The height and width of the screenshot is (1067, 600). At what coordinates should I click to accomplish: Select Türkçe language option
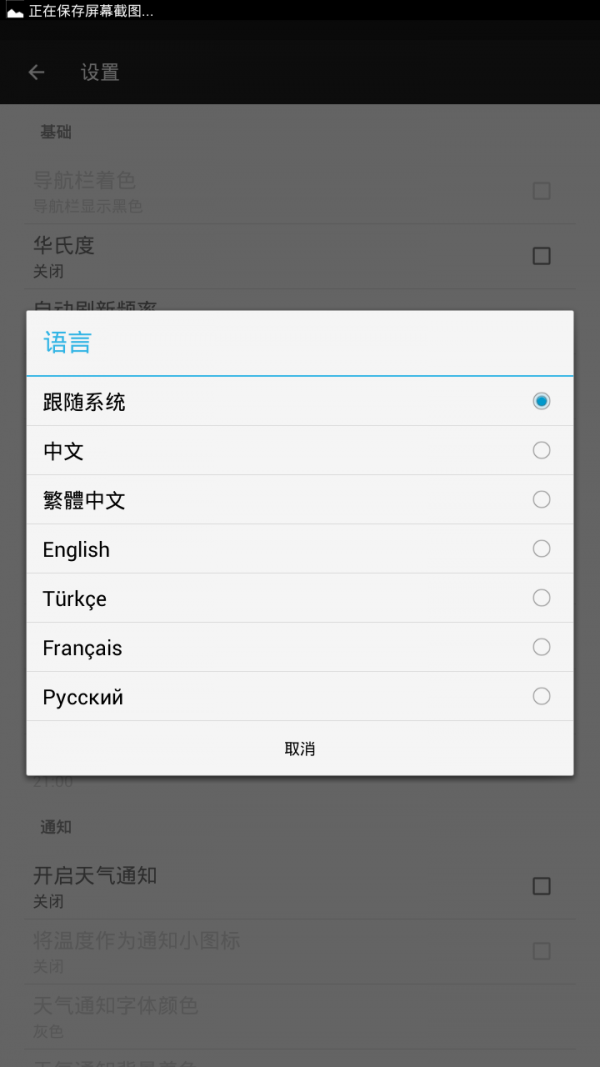[x=299, y=598]
